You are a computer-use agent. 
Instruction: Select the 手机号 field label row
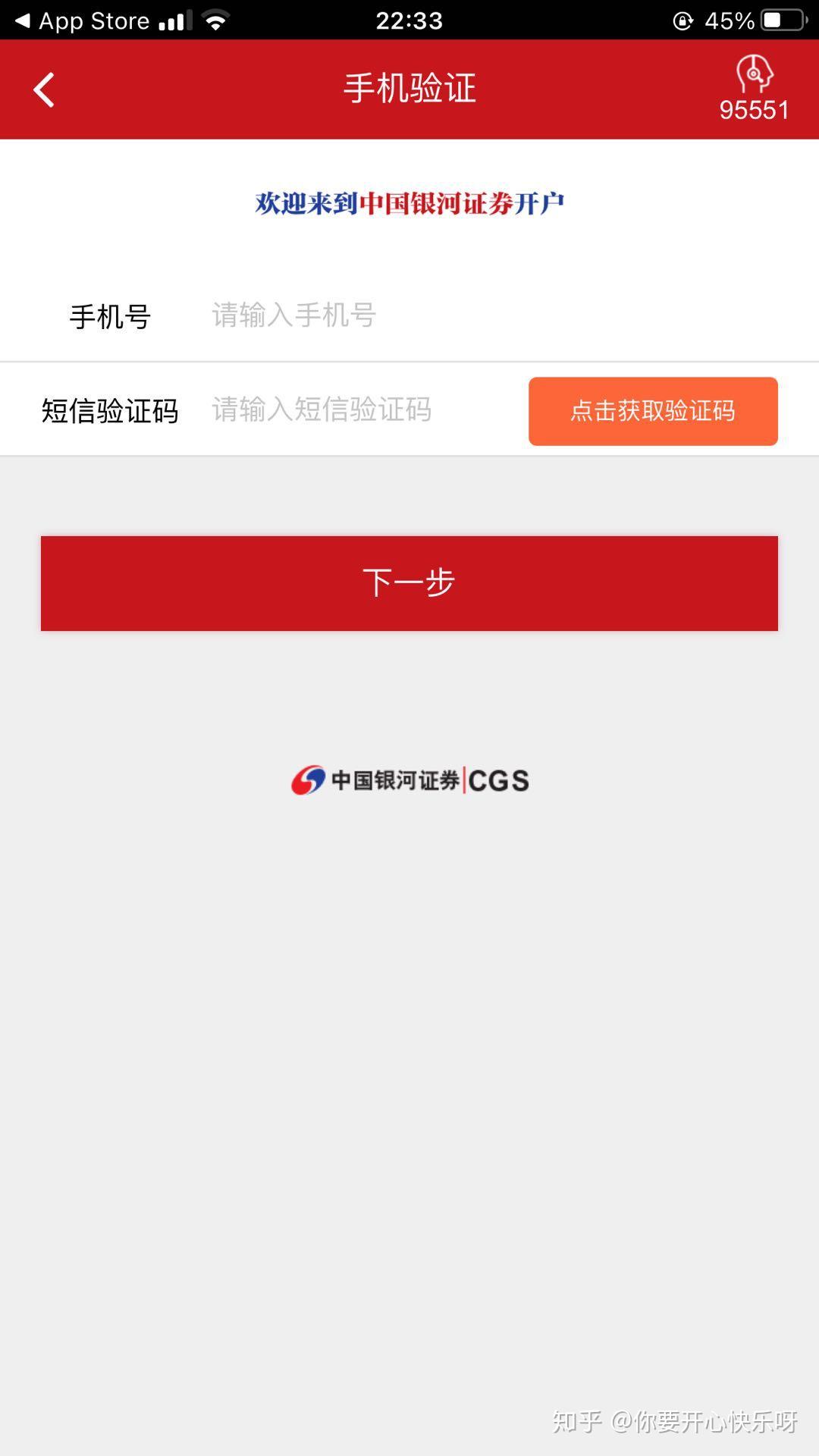pos(108,316)
